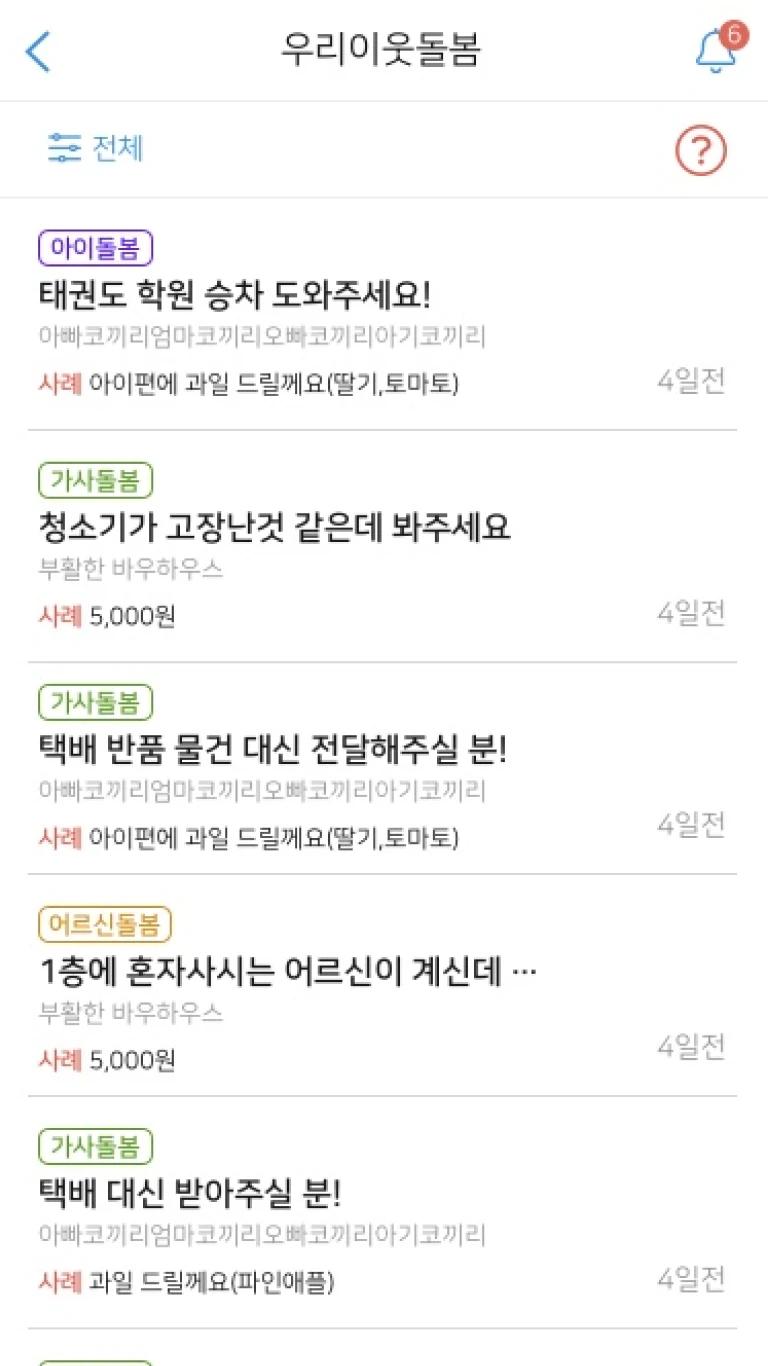Select the 1층에 혼자사시는 어르신 post
The height and width of the screenshot is (1366, 768).
click(x=288, y=971)
